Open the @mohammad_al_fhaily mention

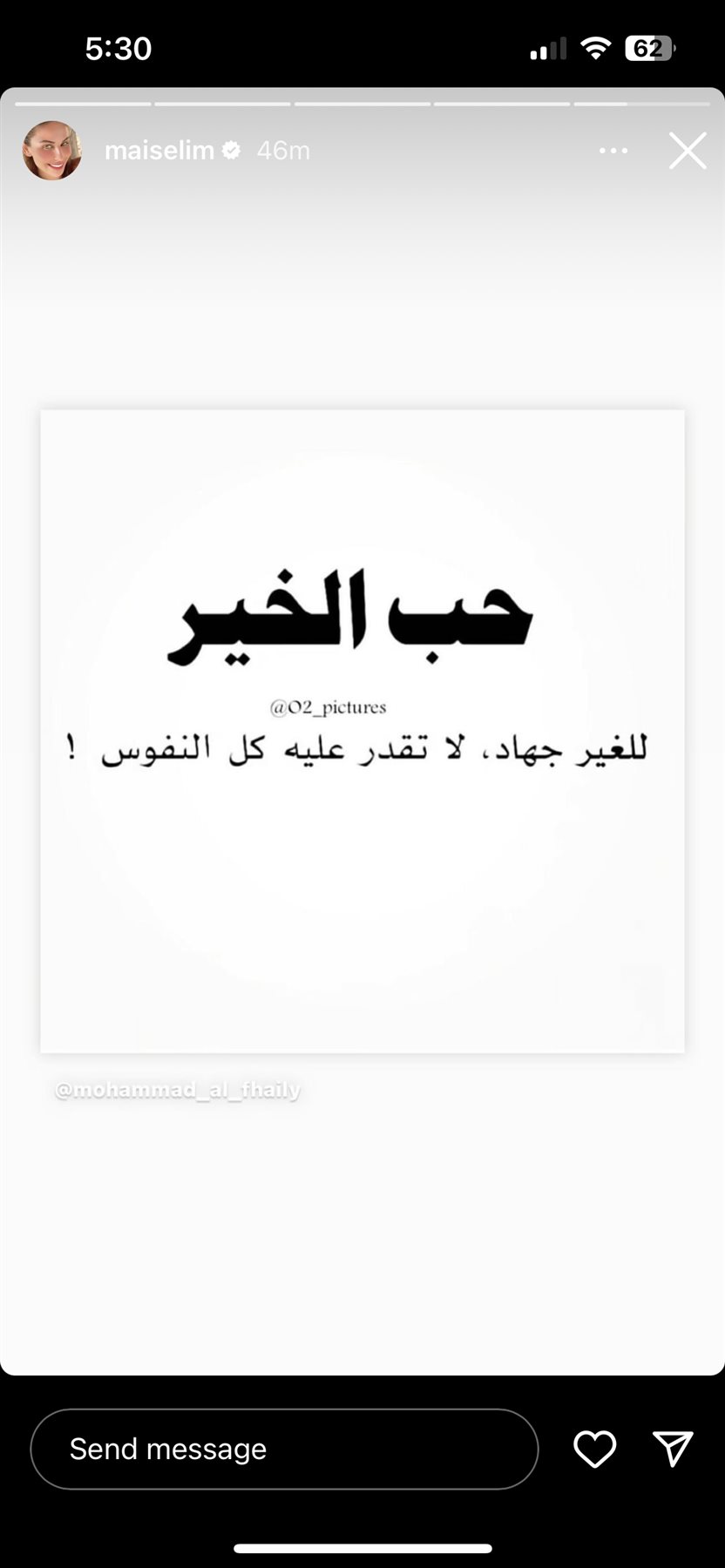click(178, 1090)
